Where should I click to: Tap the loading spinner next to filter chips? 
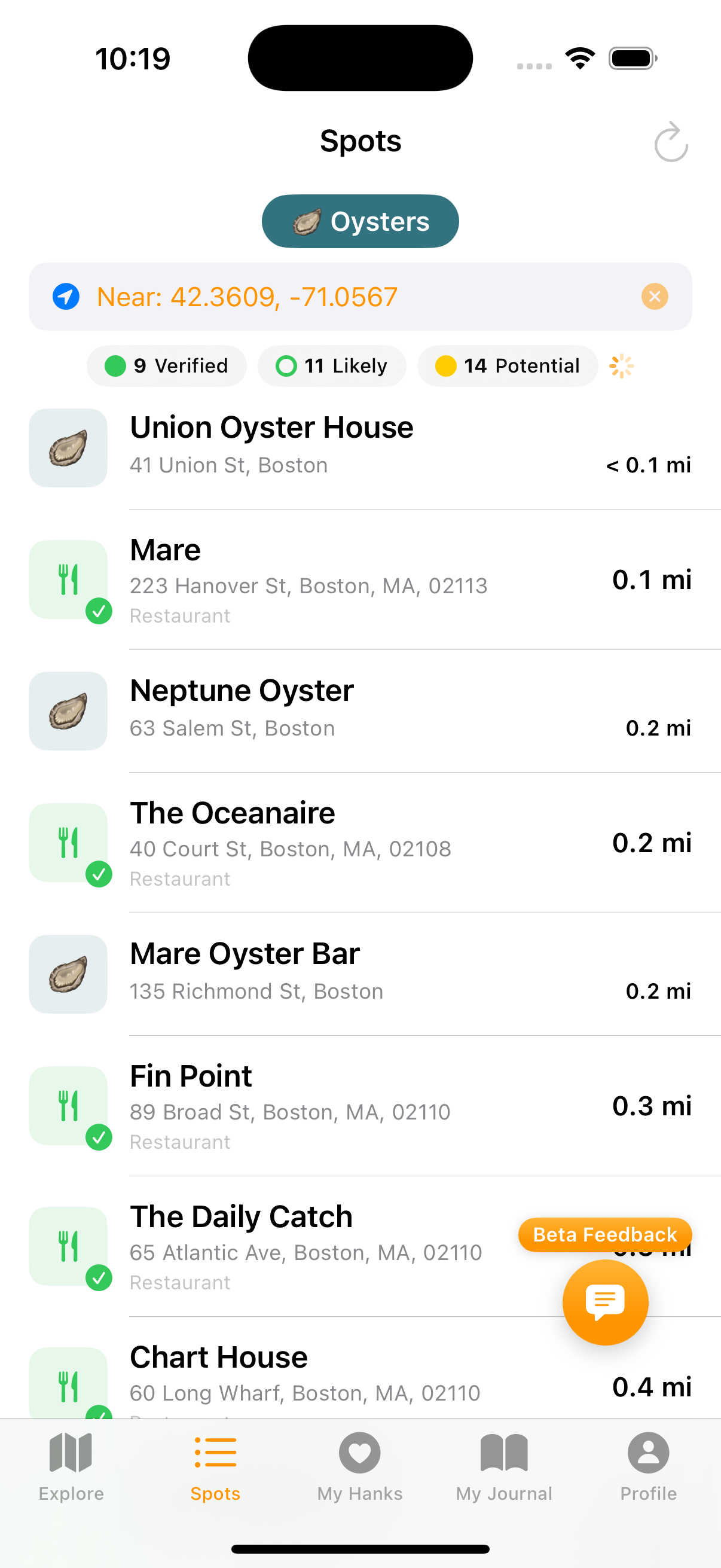click(621, 366)
